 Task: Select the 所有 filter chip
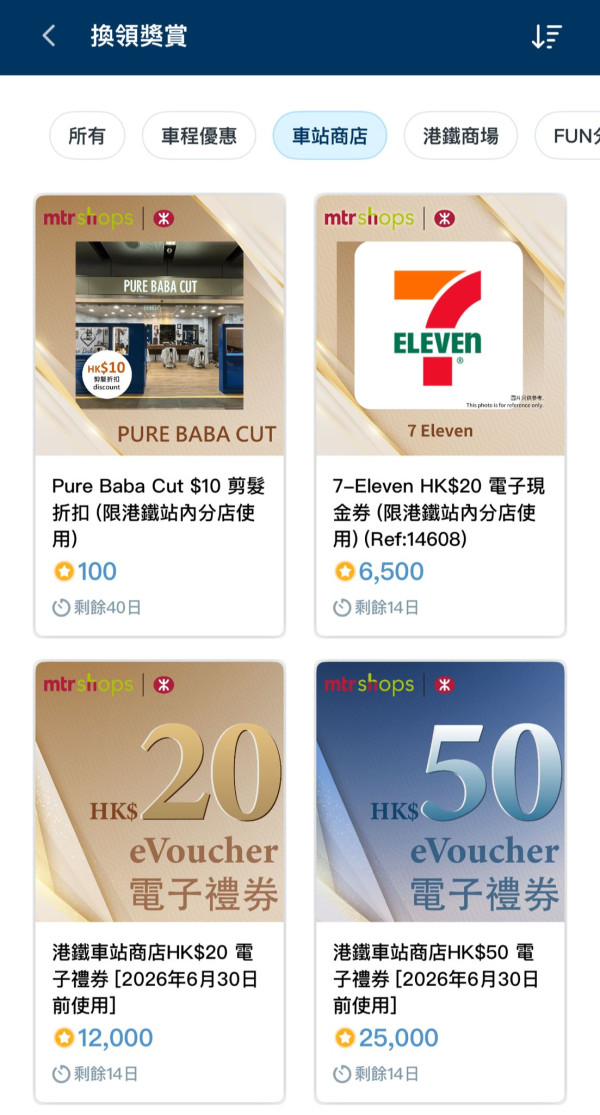pos(87,136)
